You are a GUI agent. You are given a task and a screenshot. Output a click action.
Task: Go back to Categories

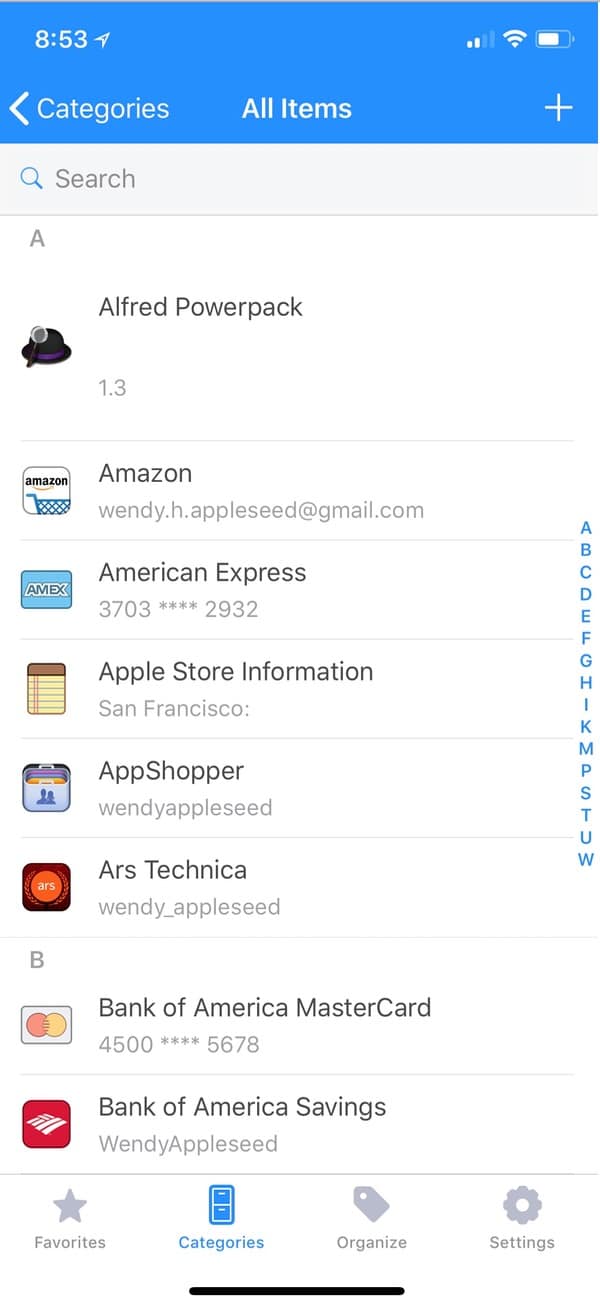90,109
